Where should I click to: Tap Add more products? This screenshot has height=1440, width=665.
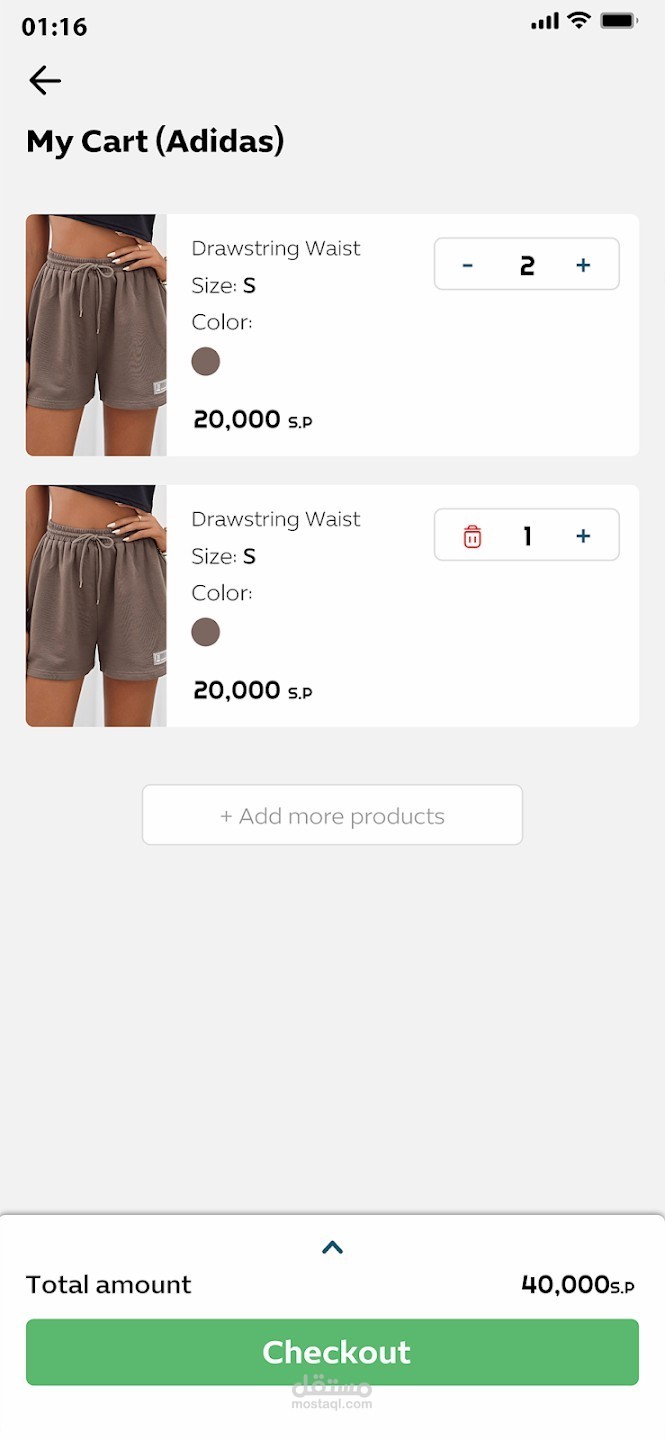[x=332, y=815]
